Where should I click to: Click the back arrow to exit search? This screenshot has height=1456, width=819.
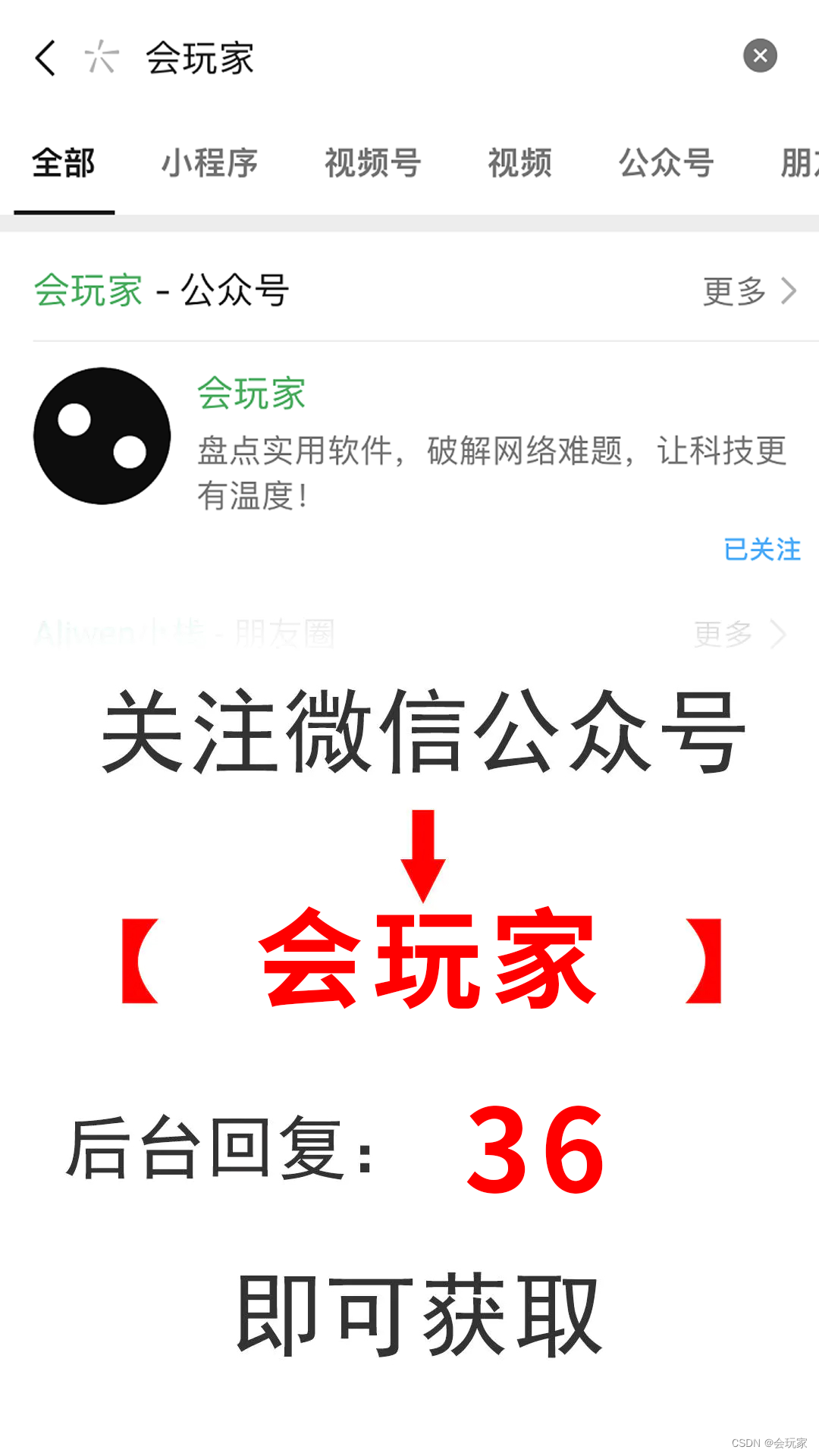click(x=44, y=58)
